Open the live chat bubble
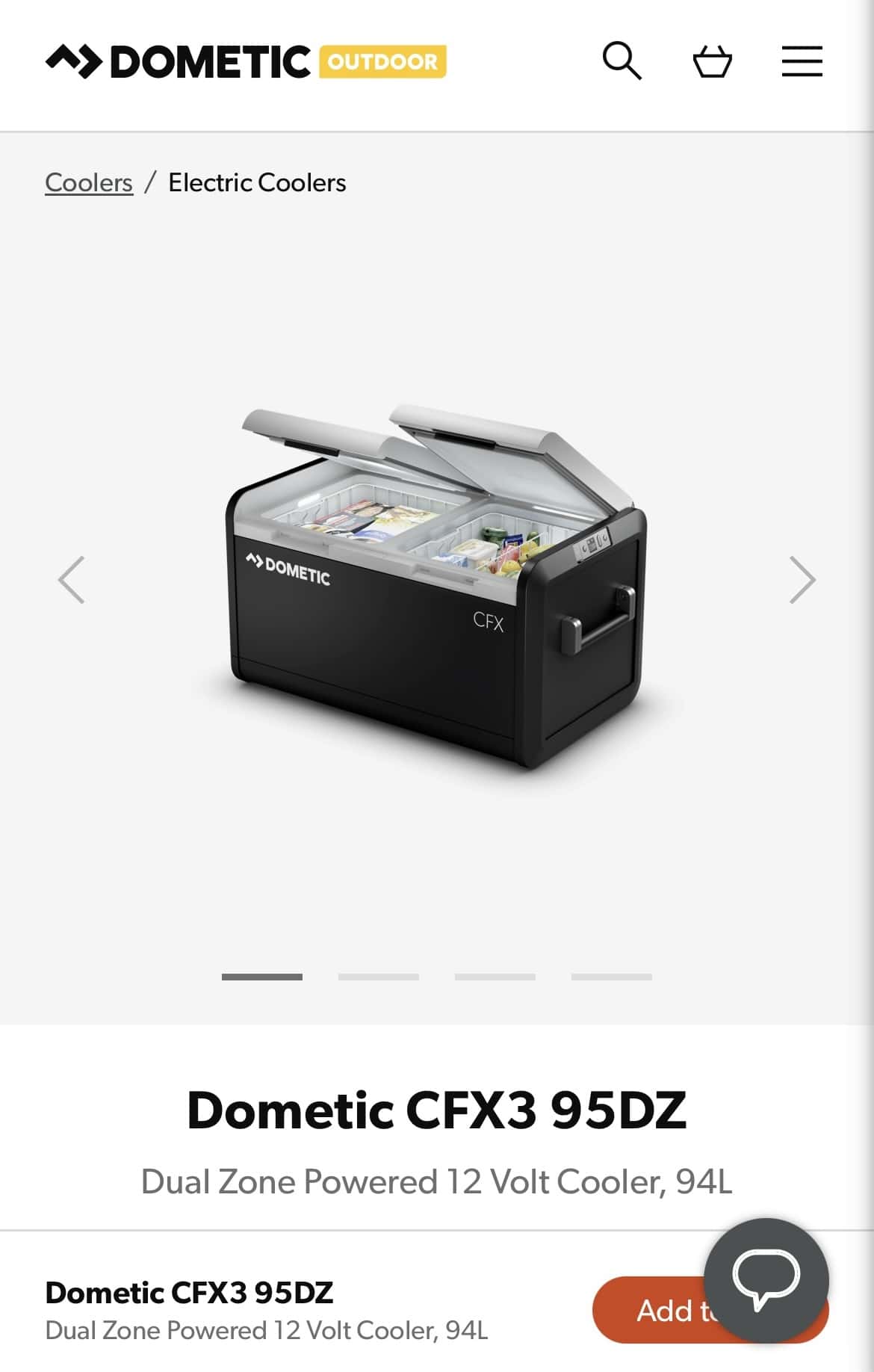Viewport: 874px width, 1372px height. pos(766,1280)
